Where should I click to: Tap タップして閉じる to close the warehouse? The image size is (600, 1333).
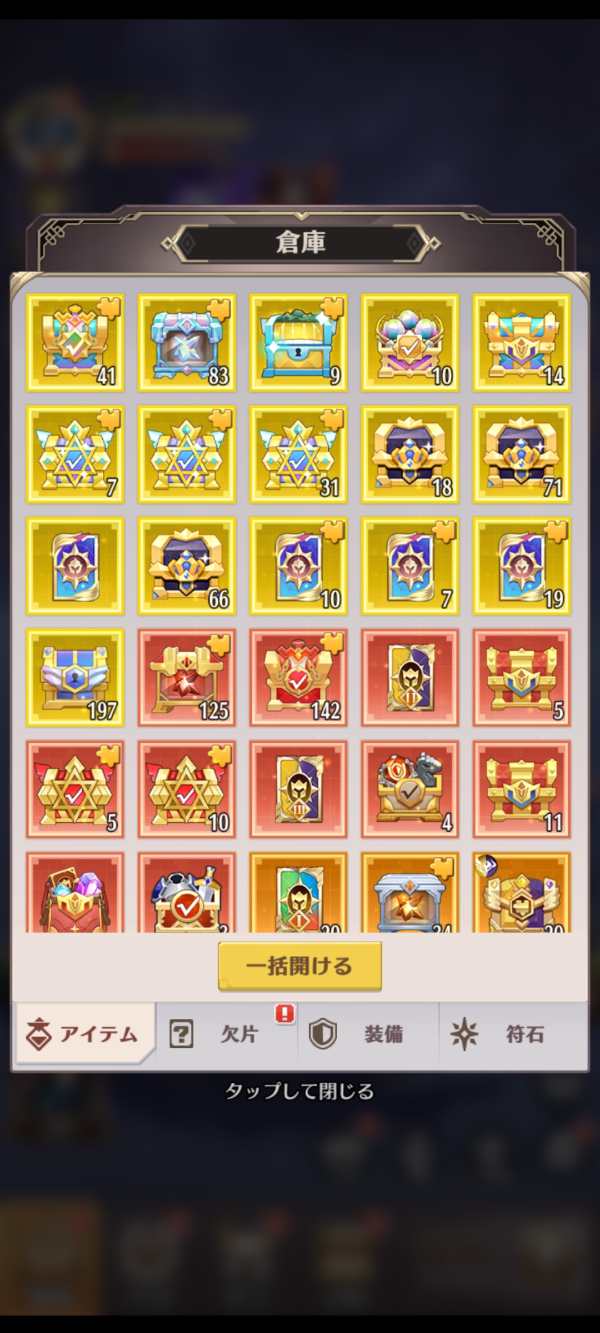[x=299, y=1091]
